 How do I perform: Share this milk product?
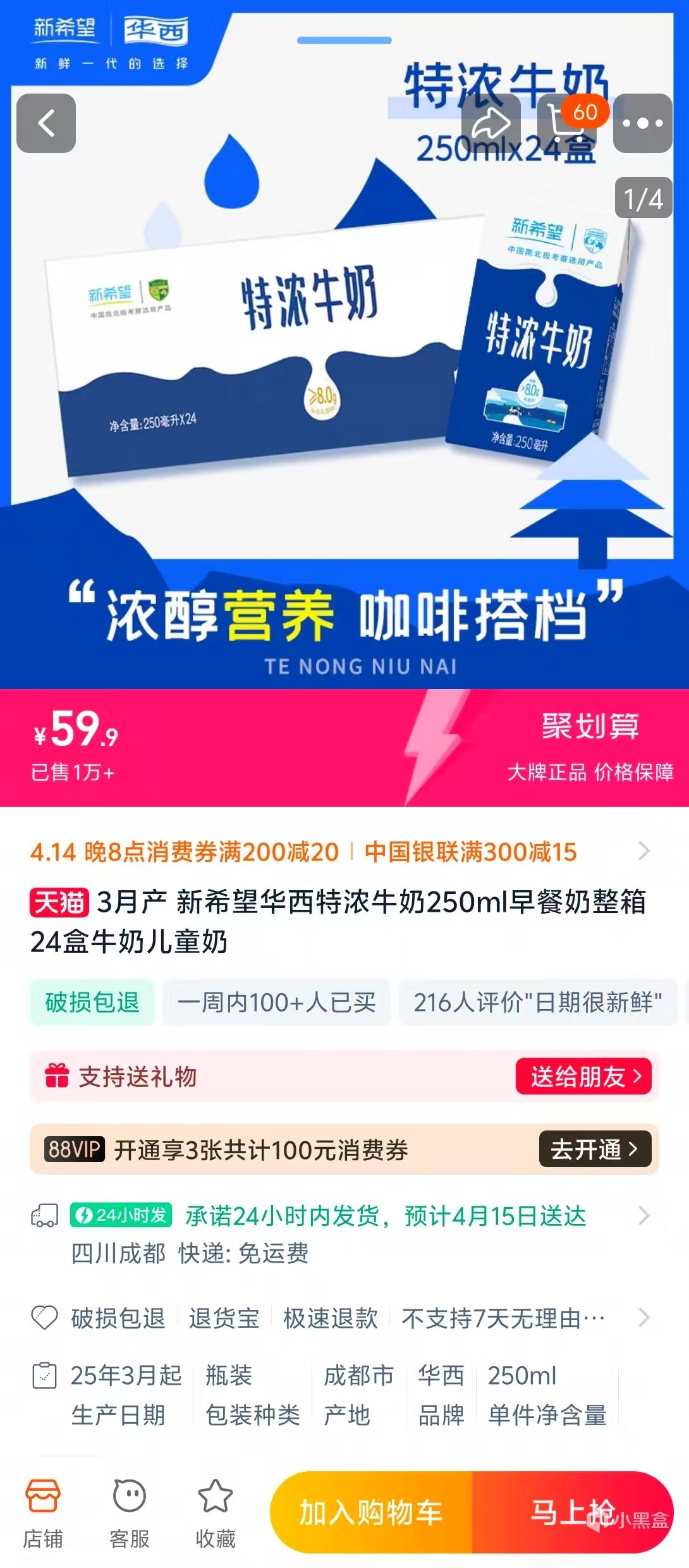(x=491, y=123)
